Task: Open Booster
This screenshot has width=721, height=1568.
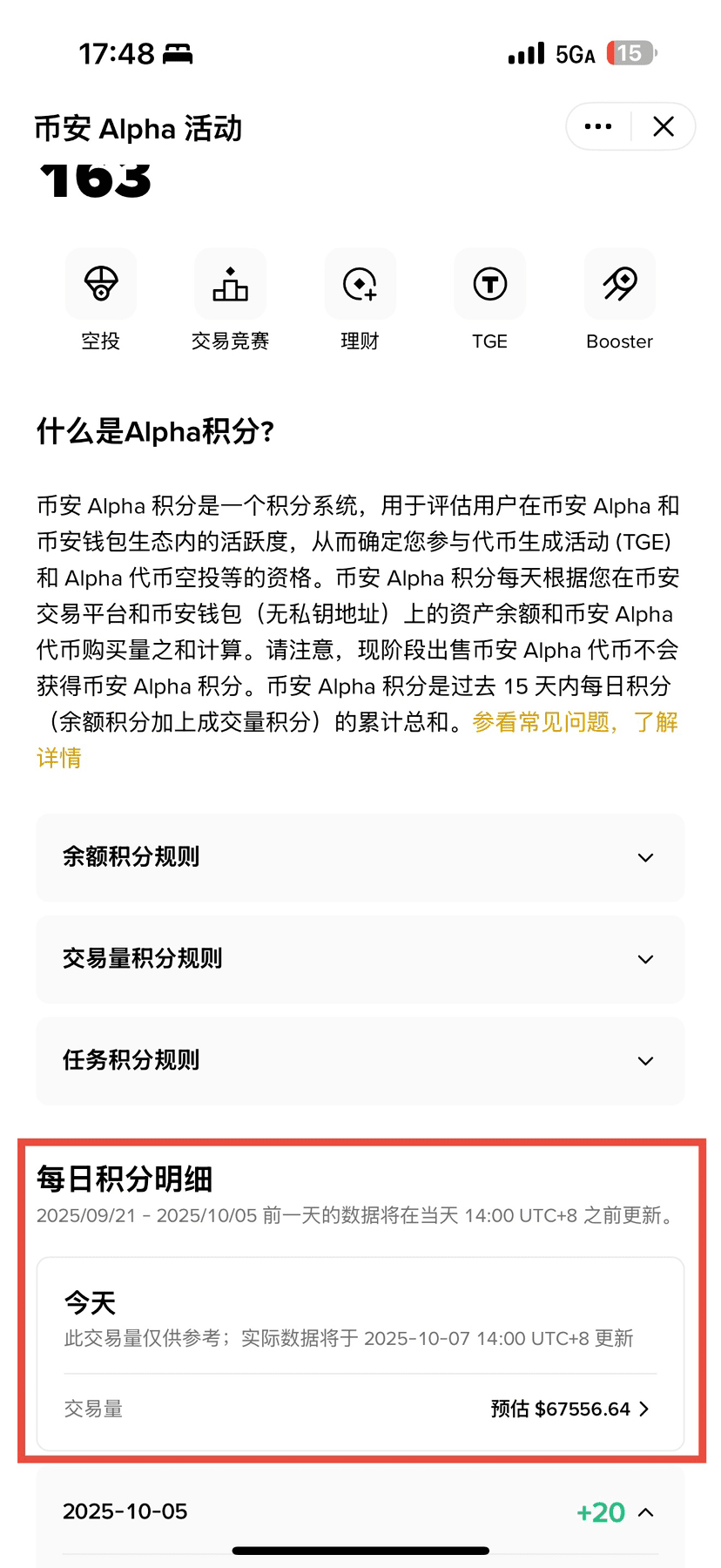Action: pos(619,285)
